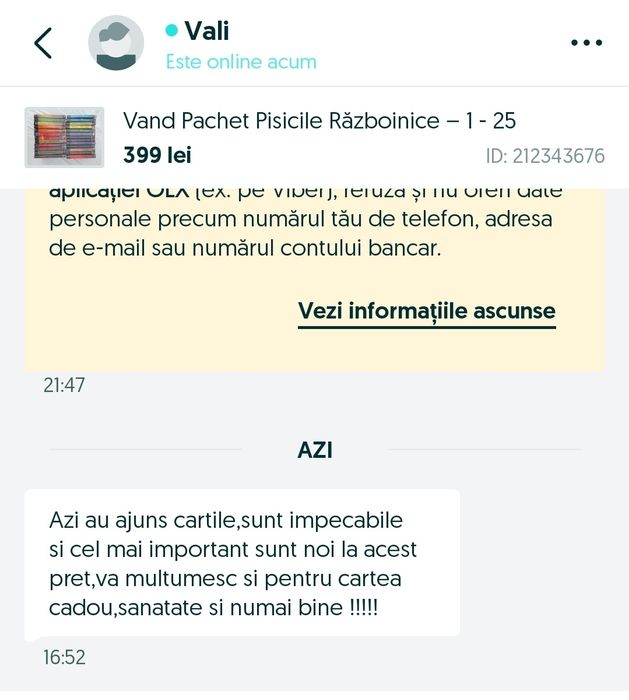Open the three-dot overflow menu
Viewport: 629px width, 700px height.
586,43
